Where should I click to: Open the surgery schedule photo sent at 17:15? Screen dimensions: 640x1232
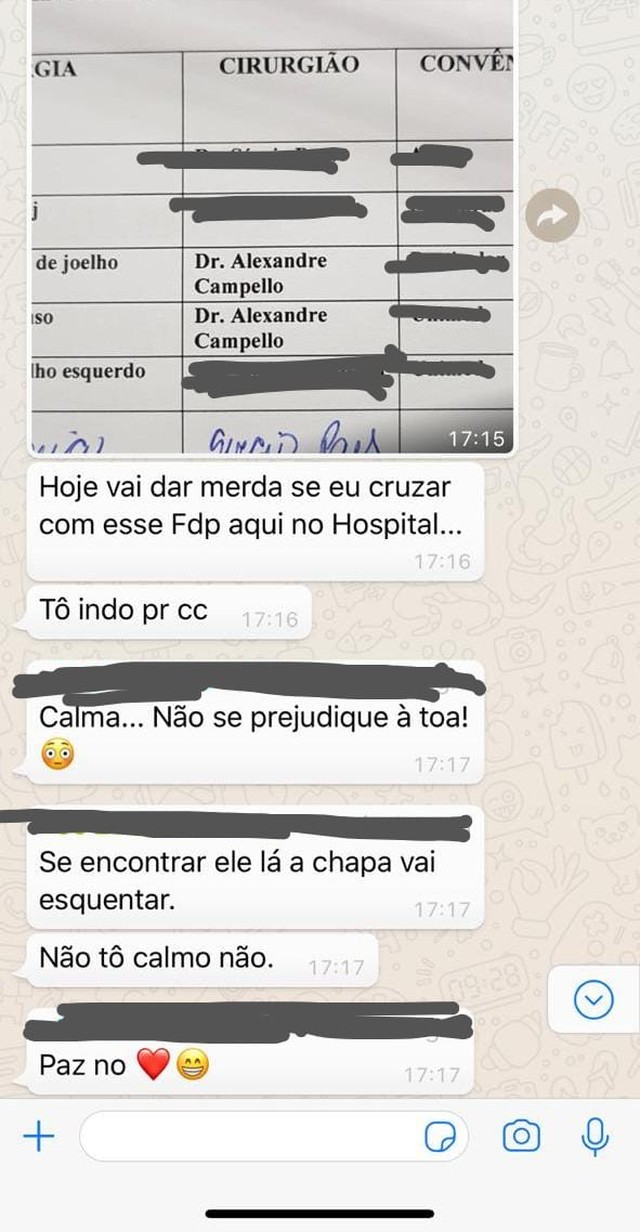pos(272,230)
